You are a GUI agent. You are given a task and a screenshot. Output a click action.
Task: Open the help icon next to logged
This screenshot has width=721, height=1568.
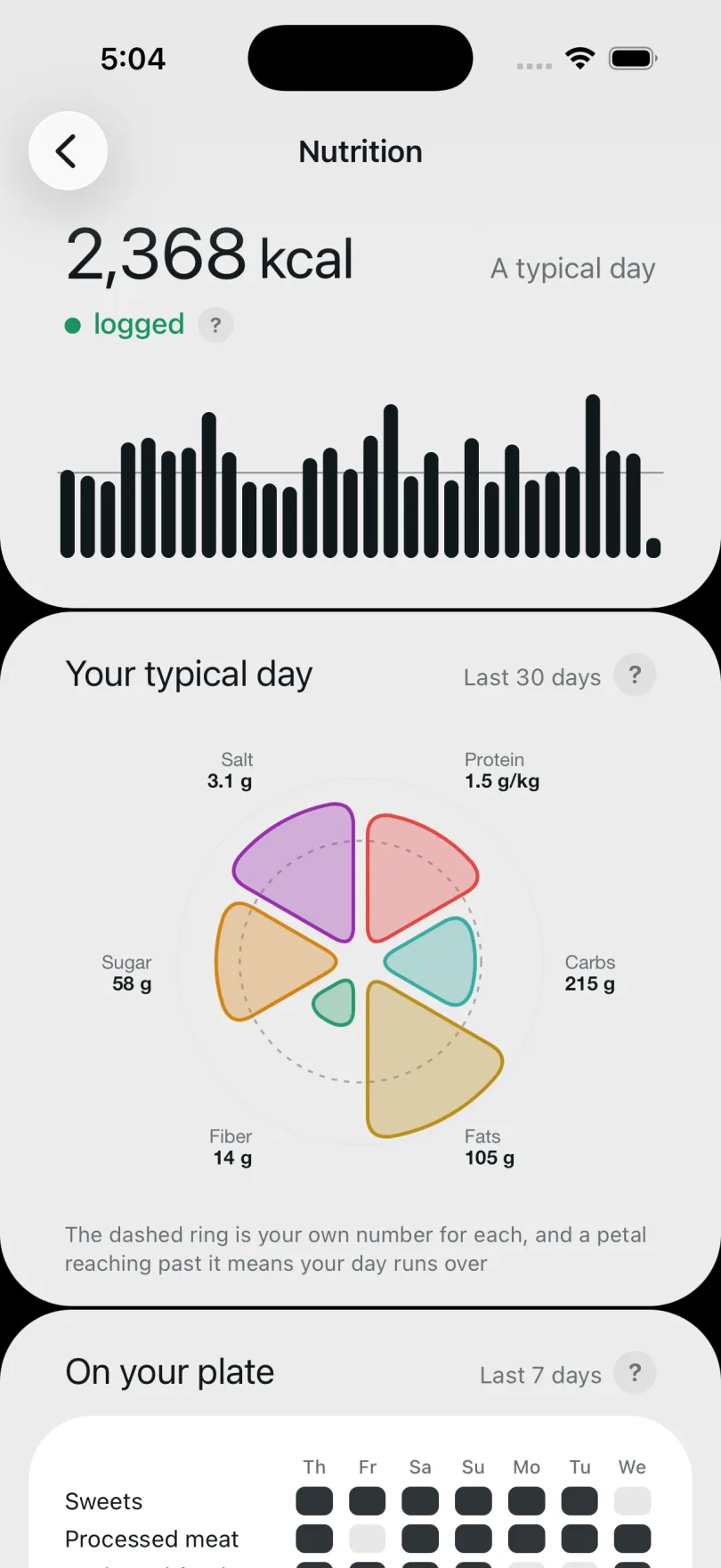pos(215,325)
